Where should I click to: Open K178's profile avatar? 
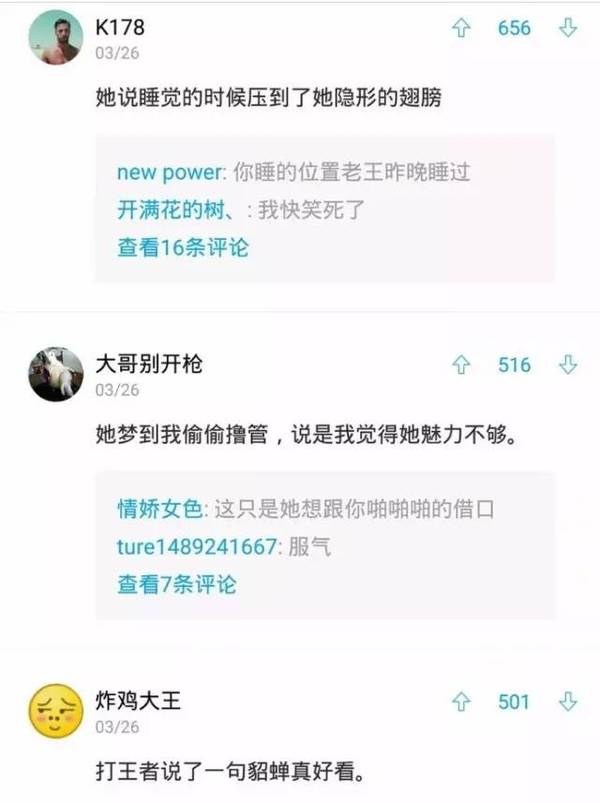click(55, 39)
